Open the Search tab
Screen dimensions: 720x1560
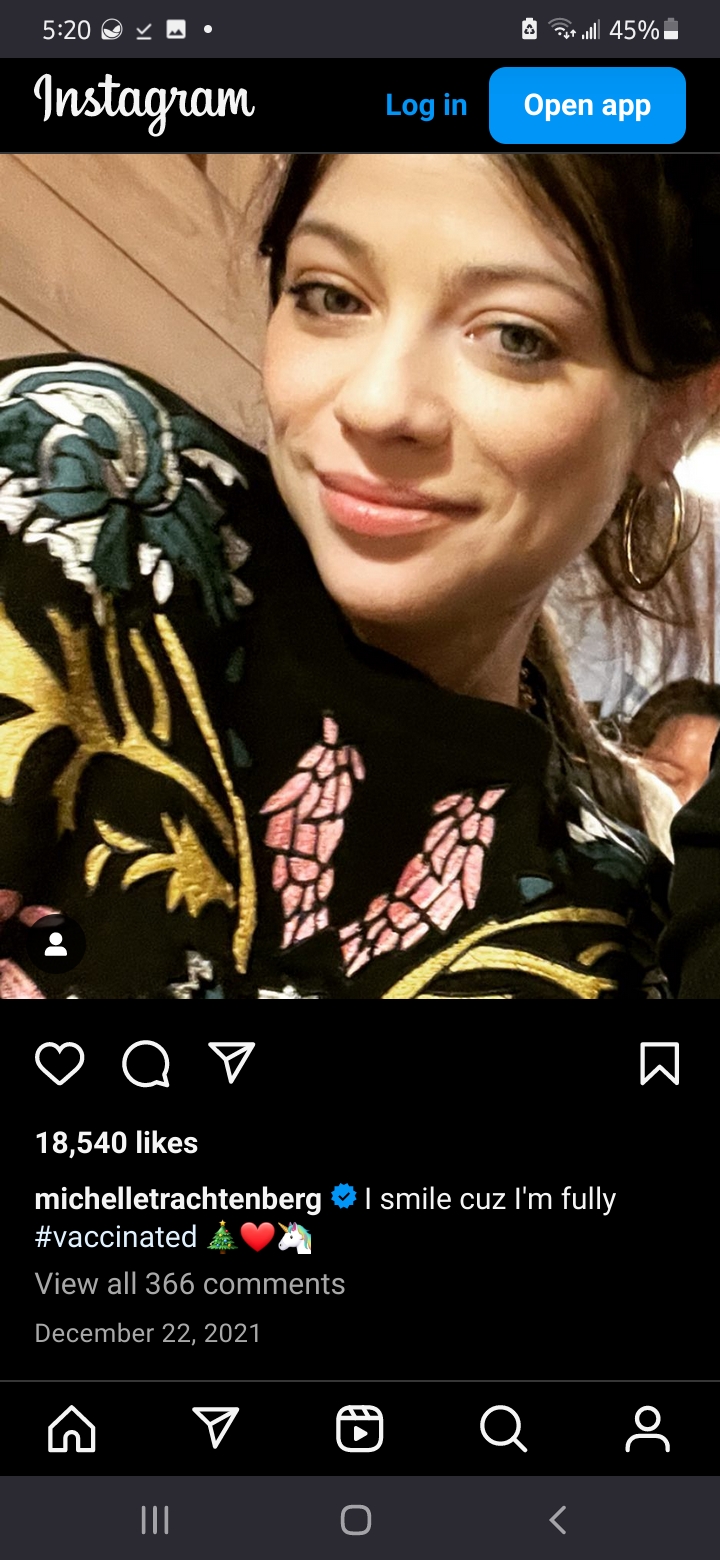point(503,1429)
